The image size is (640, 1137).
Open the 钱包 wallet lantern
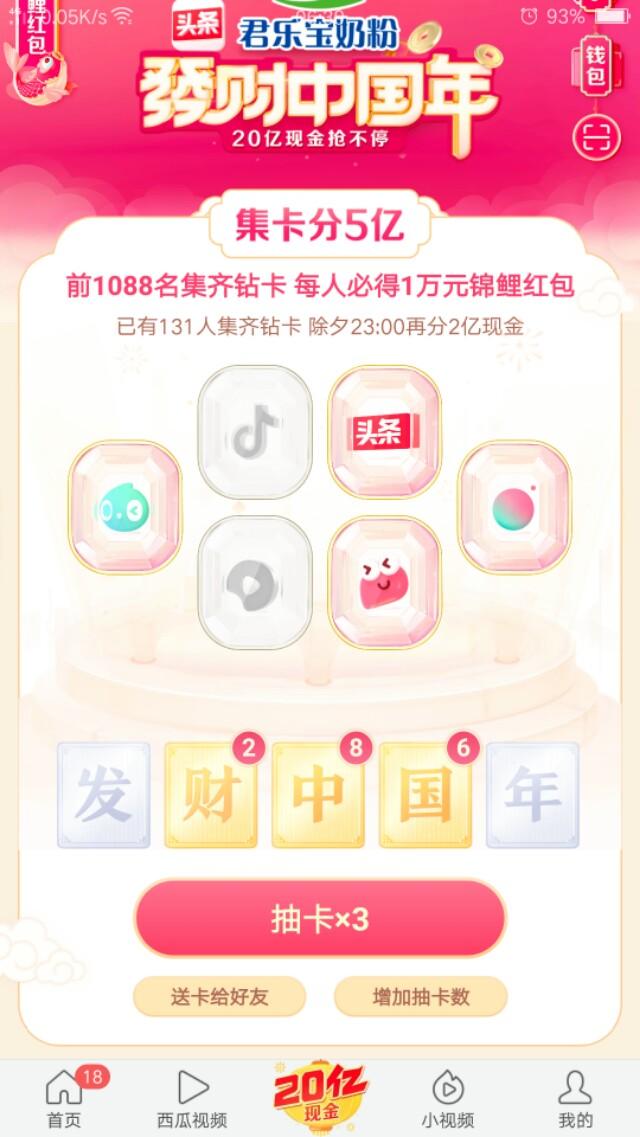596,66
